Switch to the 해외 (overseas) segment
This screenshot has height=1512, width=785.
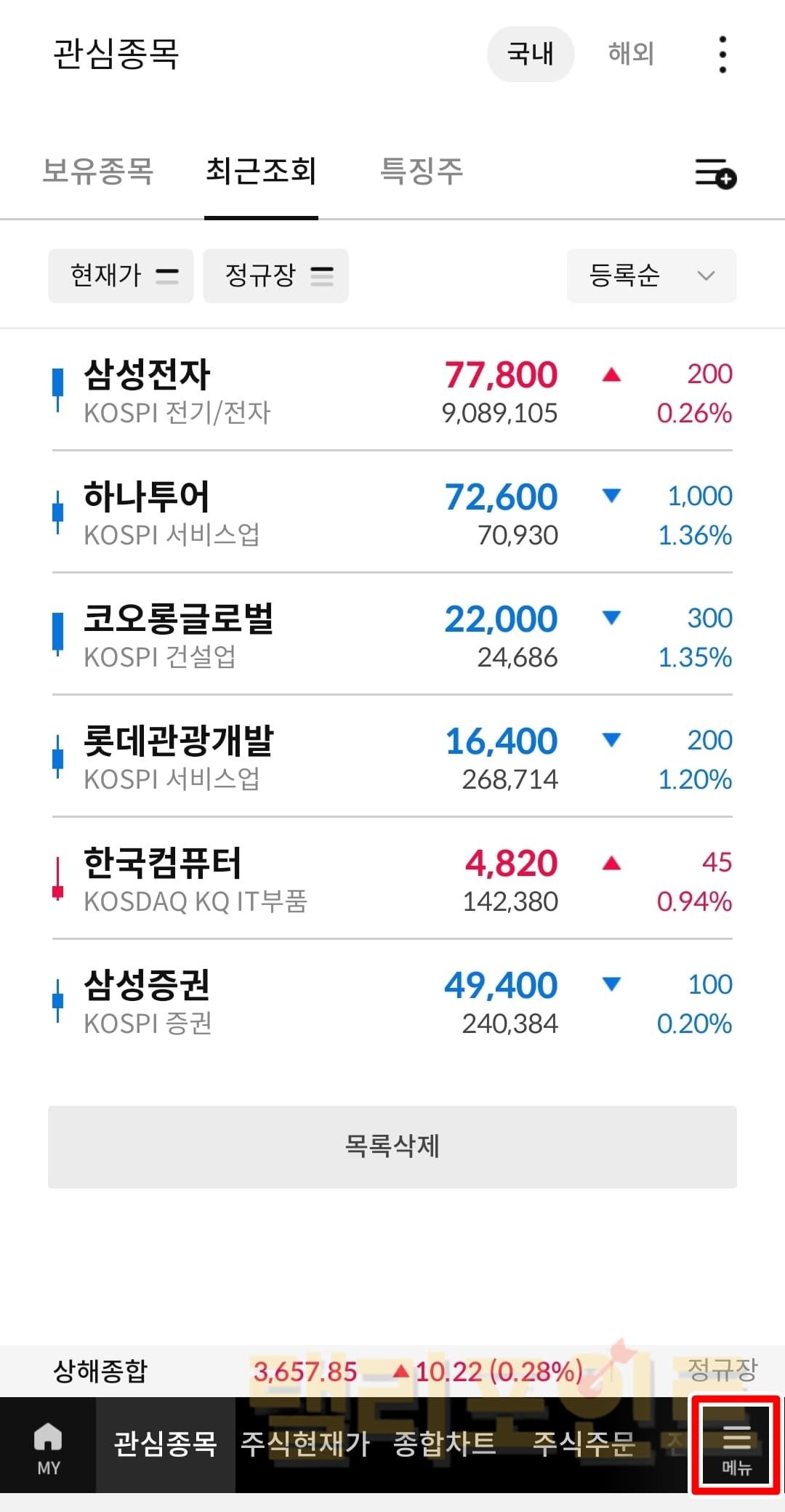[631, 54]
